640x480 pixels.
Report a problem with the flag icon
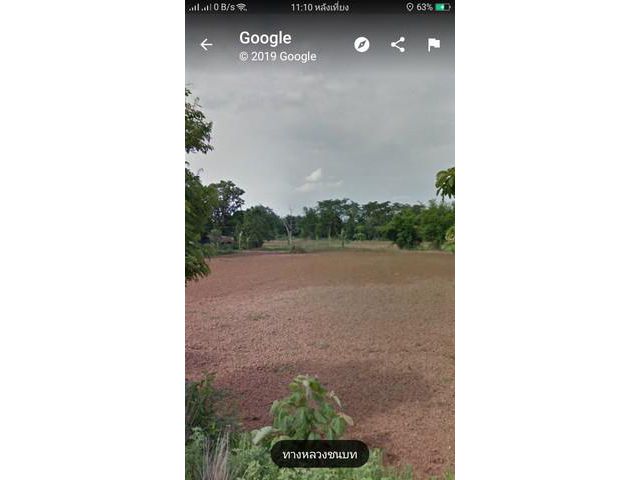434,45
